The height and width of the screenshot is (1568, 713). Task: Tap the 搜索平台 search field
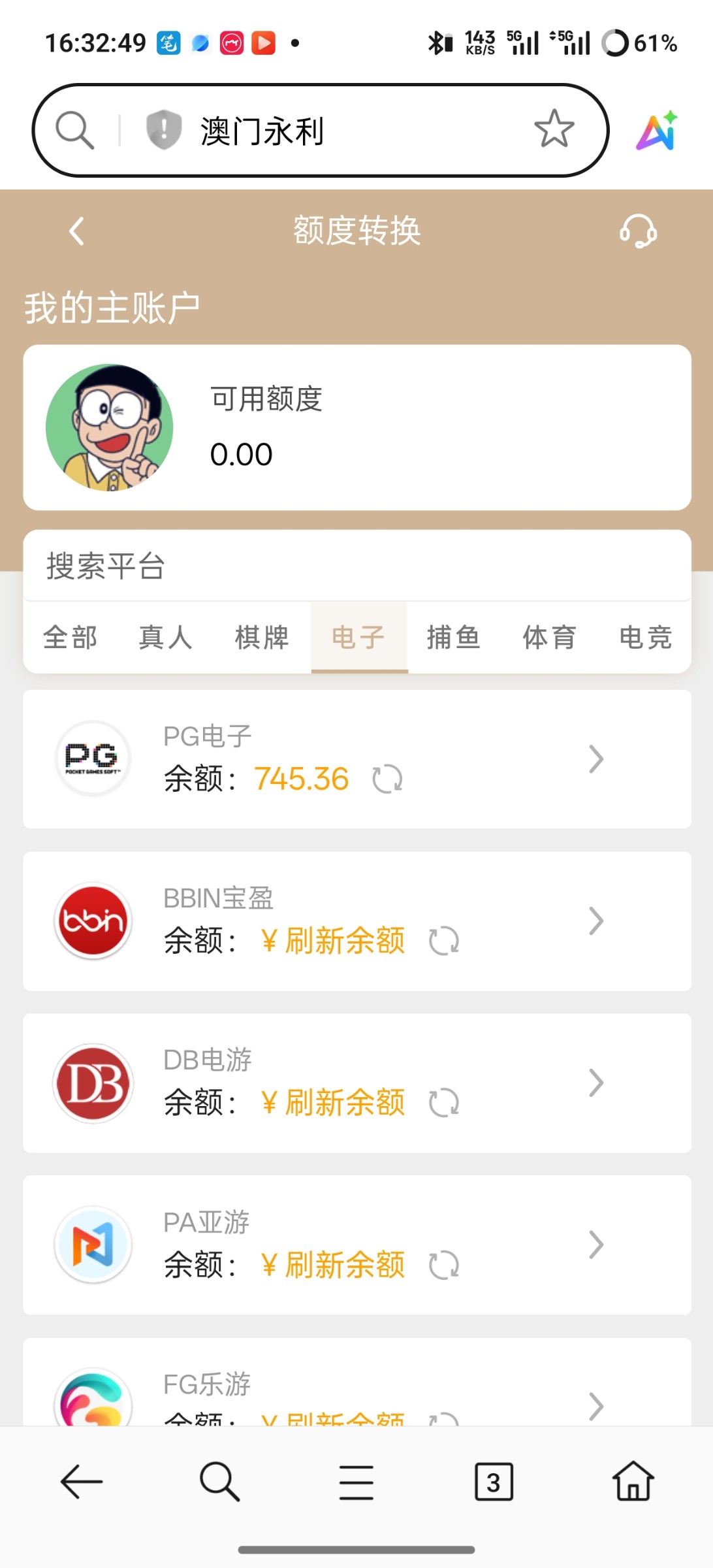point(356,566)
